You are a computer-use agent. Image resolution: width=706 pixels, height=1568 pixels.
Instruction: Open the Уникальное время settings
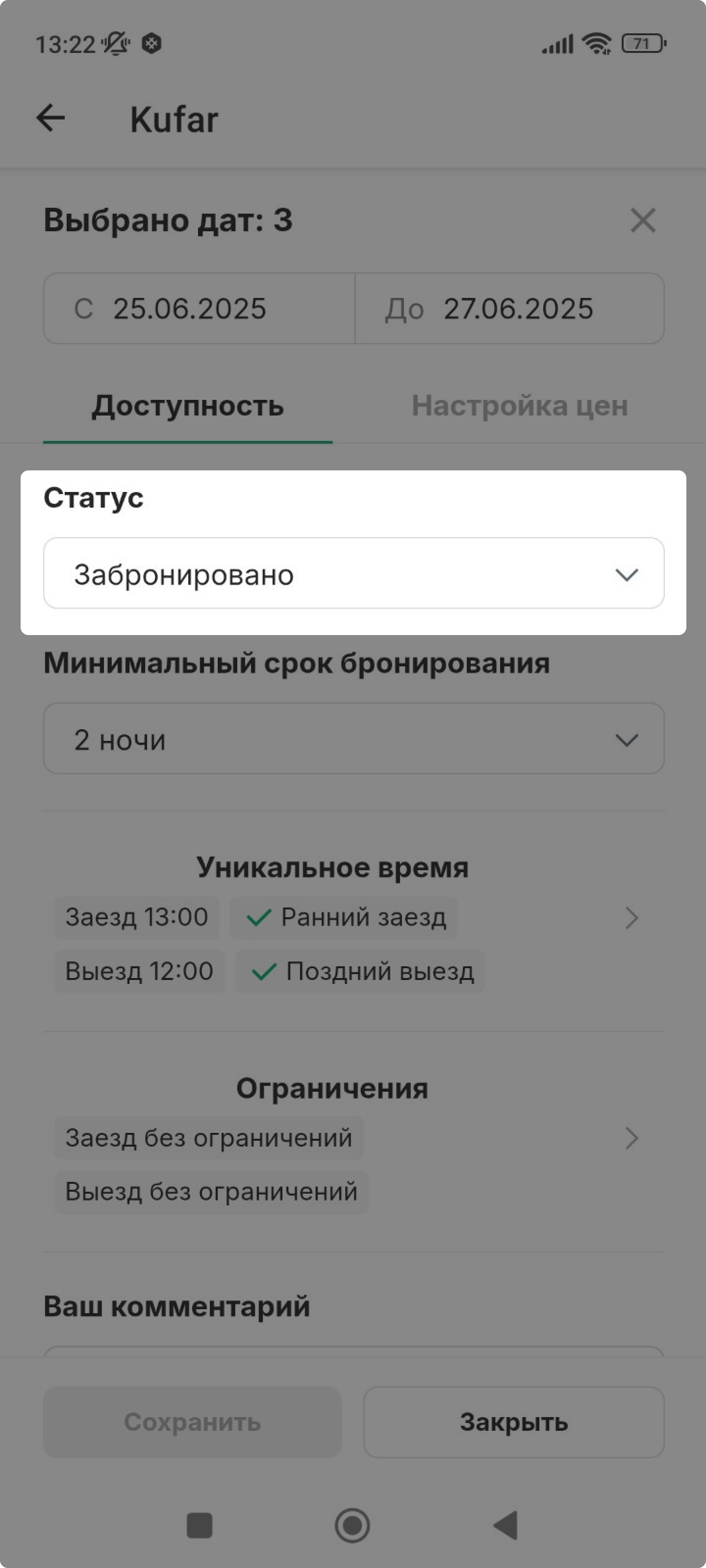point(631,918)
